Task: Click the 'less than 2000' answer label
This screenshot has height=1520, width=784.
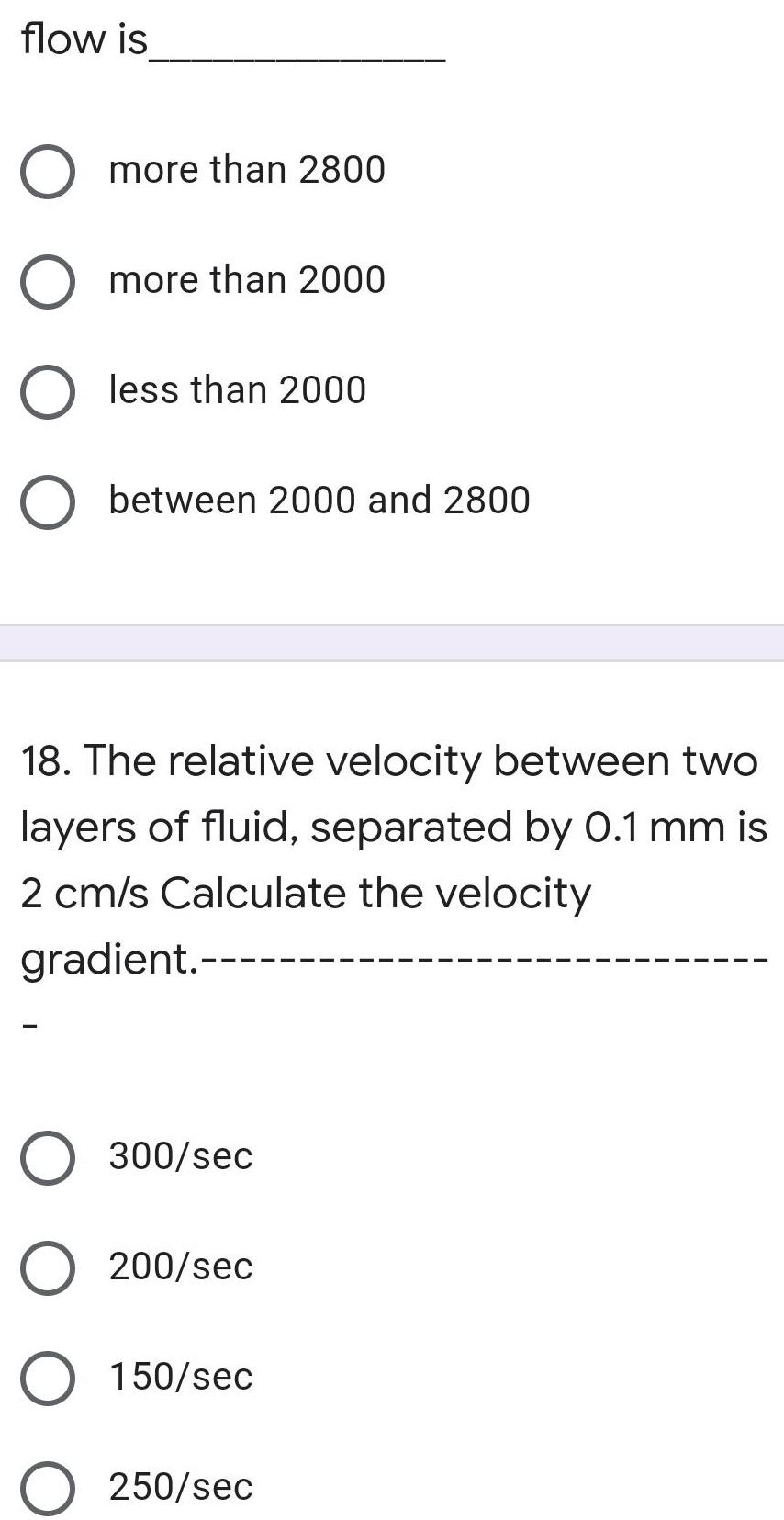Action: 235,389
